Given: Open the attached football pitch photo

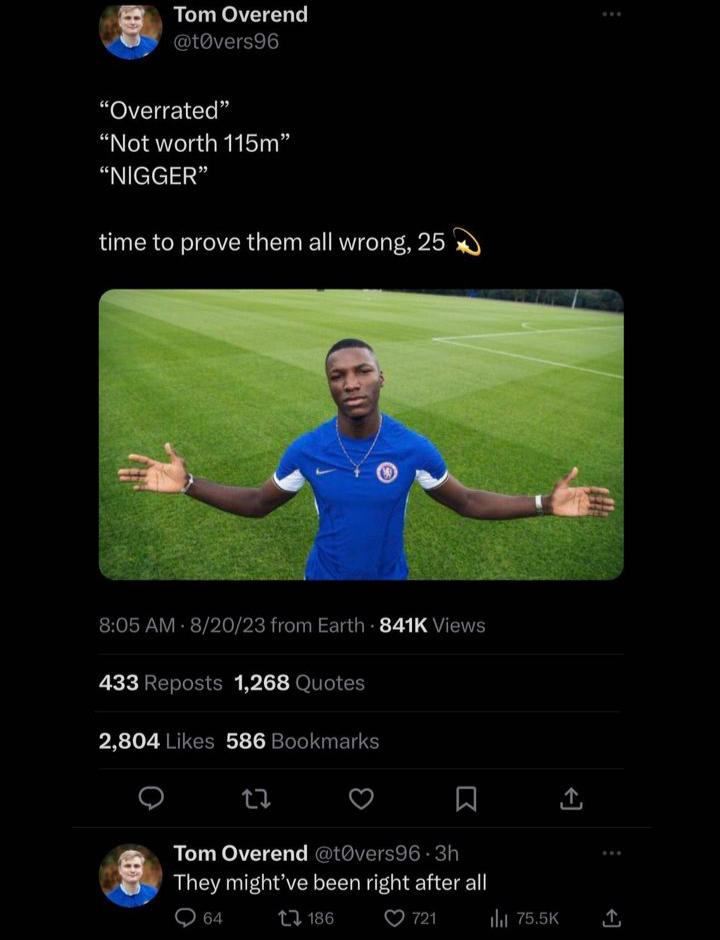Looking at the screenshot, I should point(361,434).
